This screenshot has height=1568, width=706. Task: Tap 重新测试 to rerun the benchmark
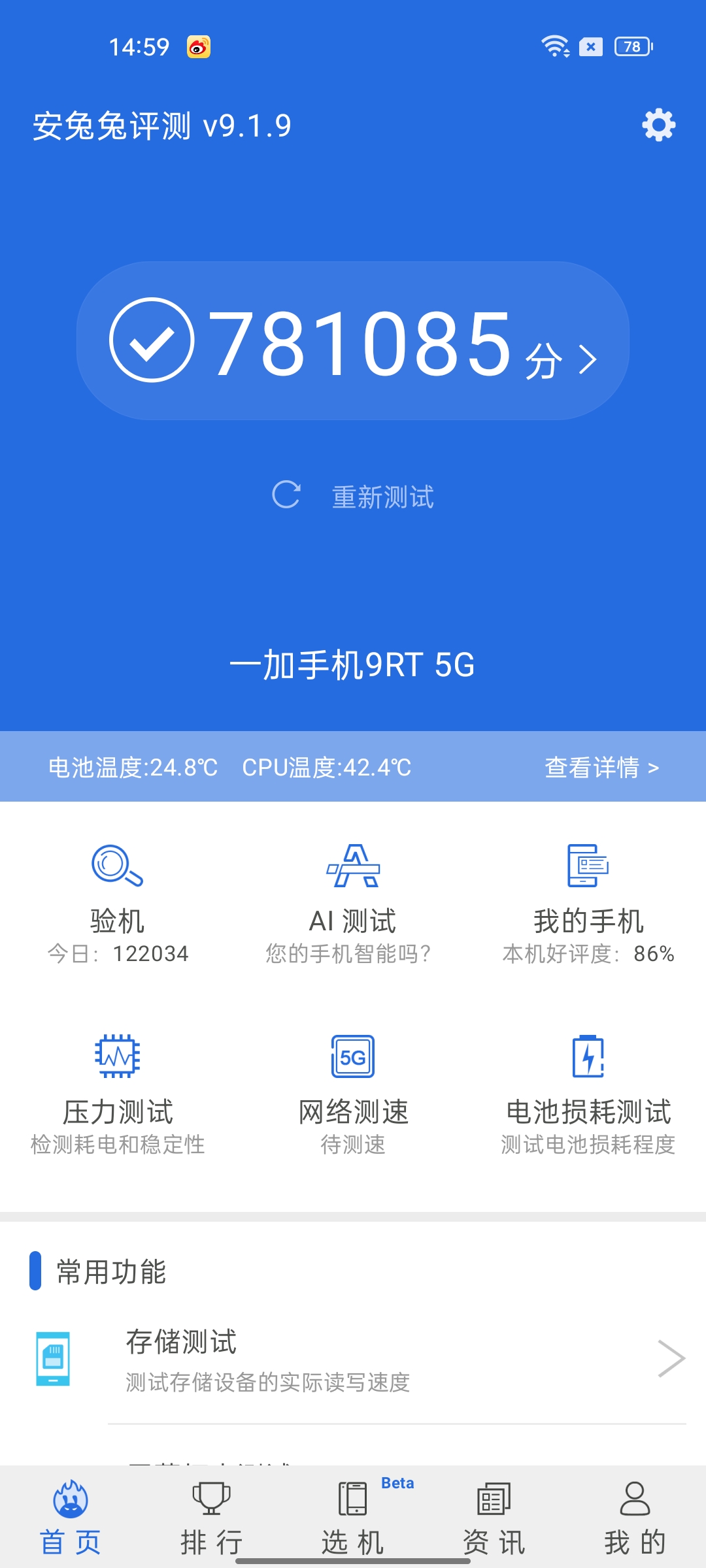[353, 497]
